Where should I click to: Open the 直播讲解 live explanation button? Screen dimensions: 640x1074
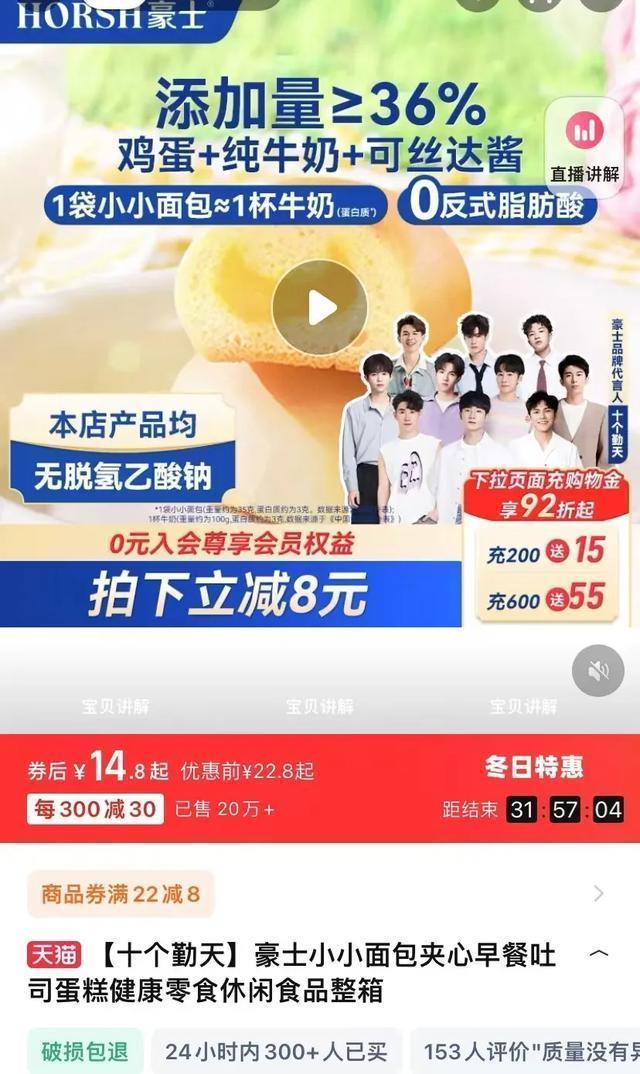point(584,148)
